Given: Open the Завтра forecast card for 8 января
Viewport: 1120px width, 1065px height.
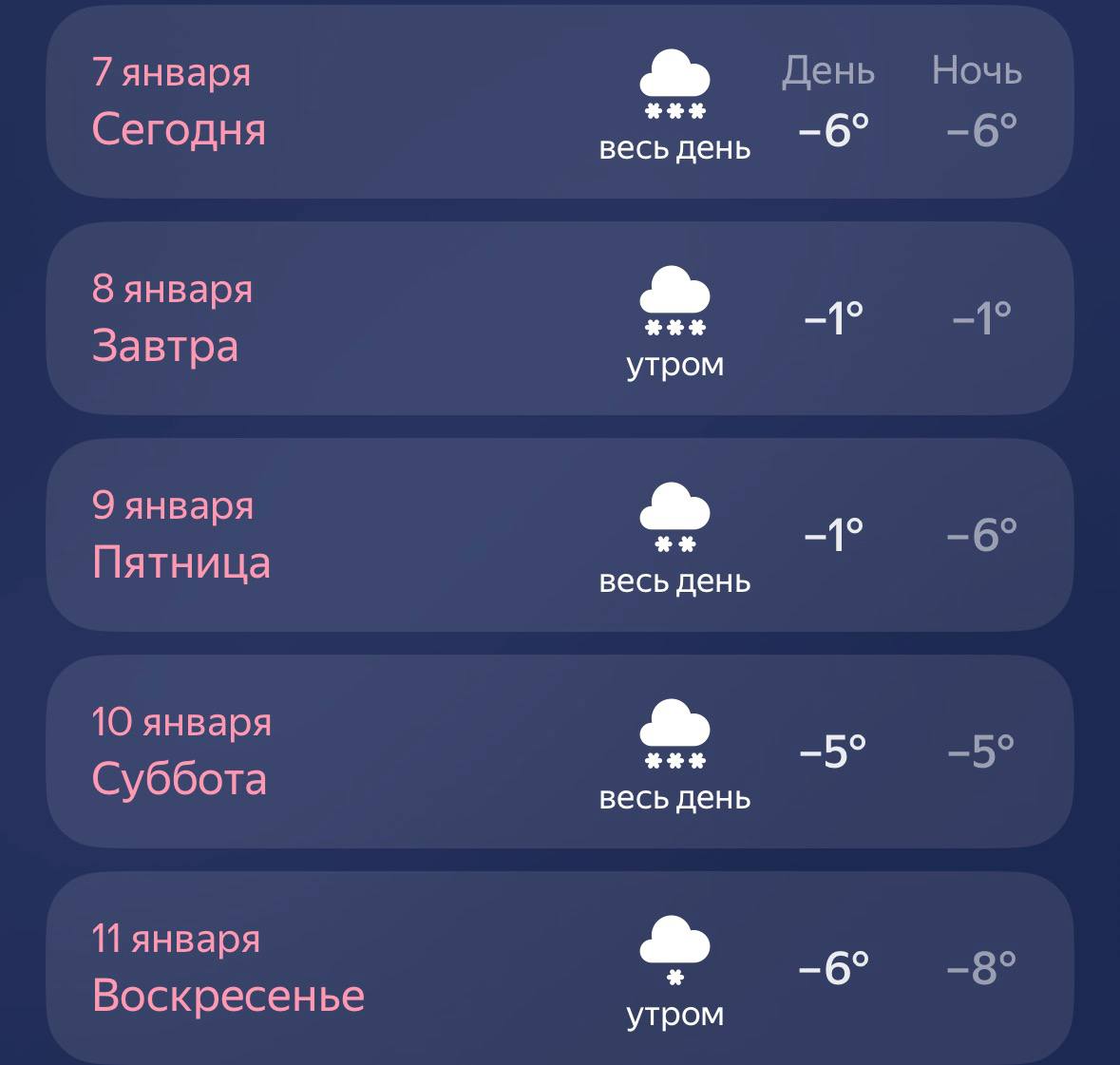Looking at the screenshot, I should [x=559, y=318].
